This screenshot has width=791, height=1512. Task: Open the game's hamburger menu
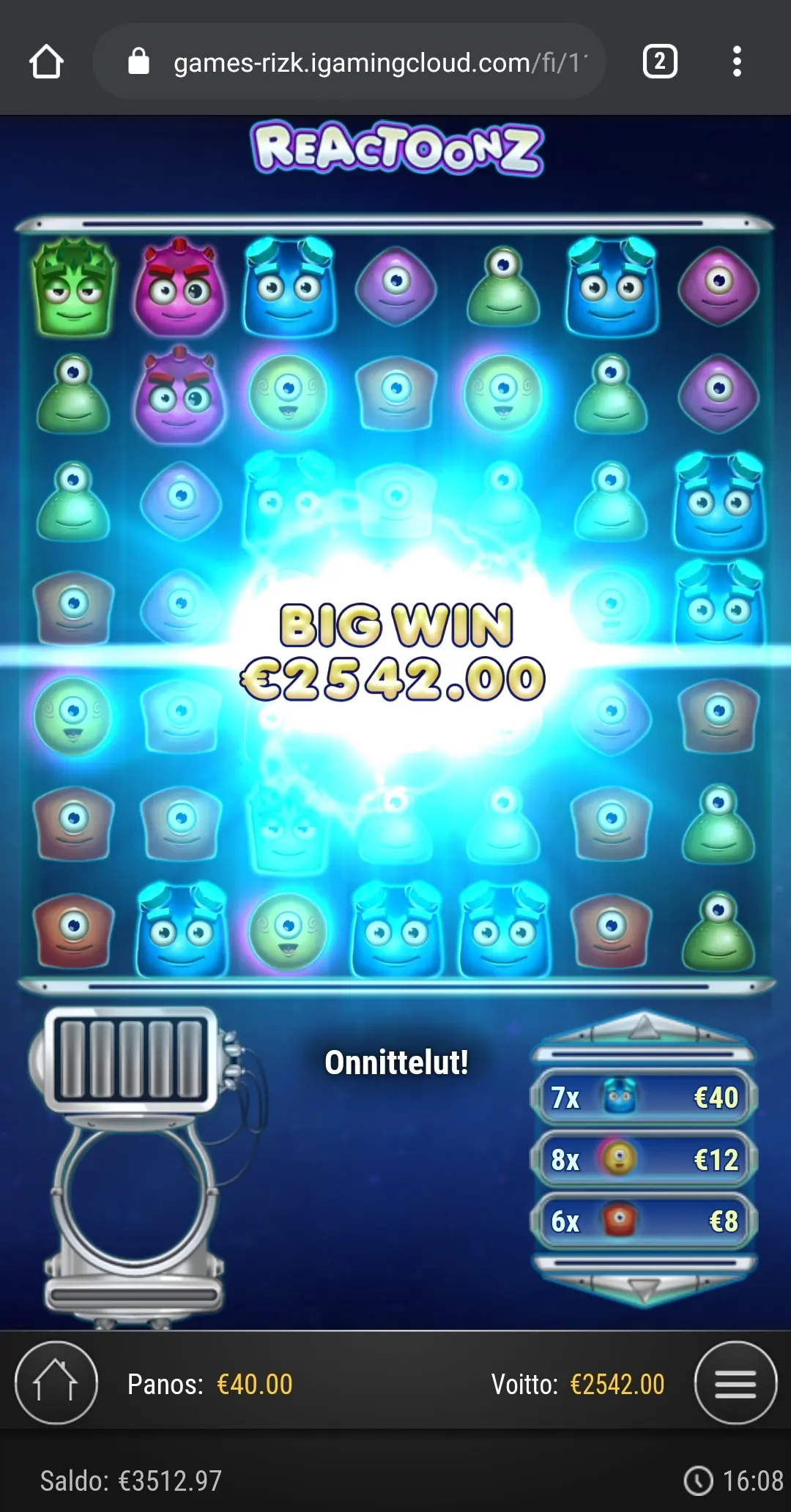click(x=735, y=1382)
